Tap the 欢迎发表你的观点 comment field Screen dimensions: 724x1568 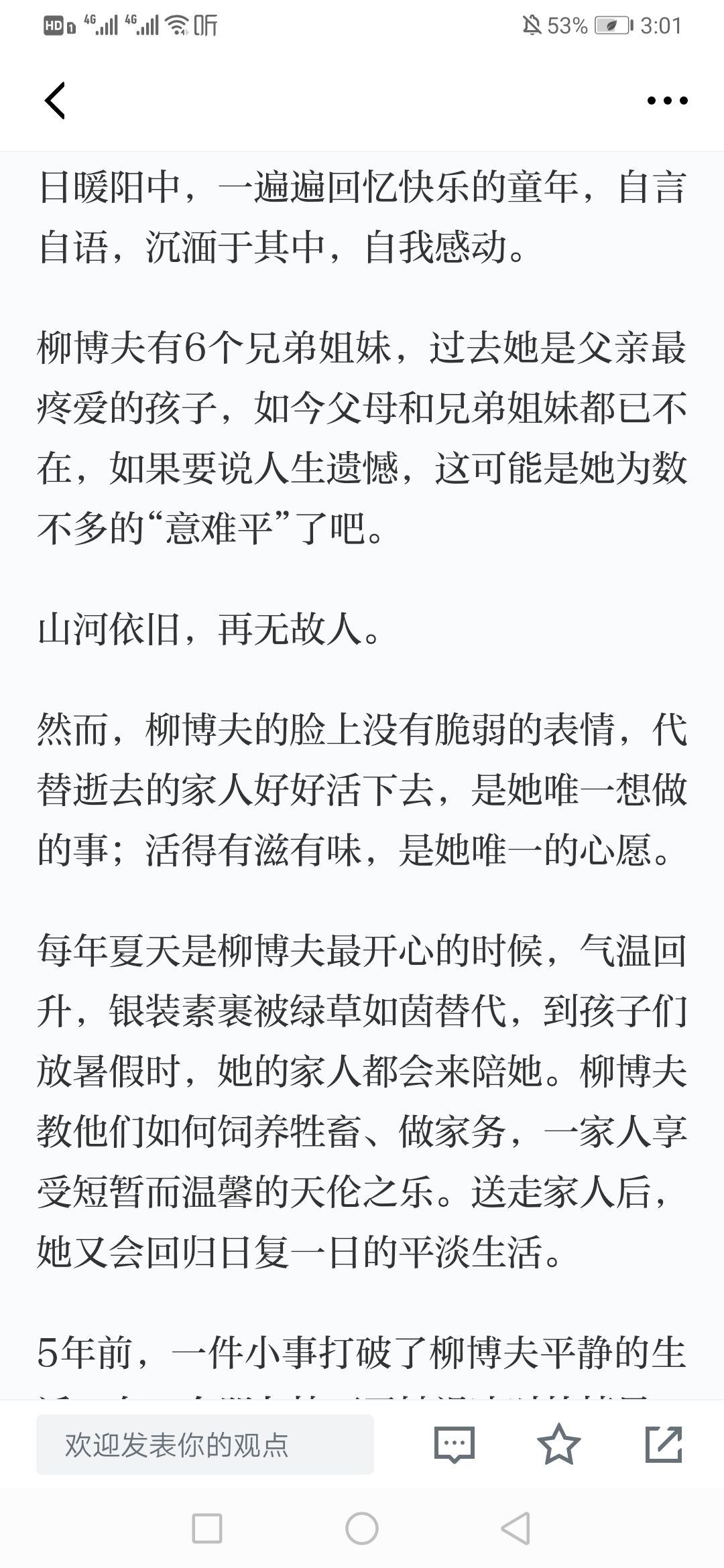pyautogui.click(x=205, y=1445)
